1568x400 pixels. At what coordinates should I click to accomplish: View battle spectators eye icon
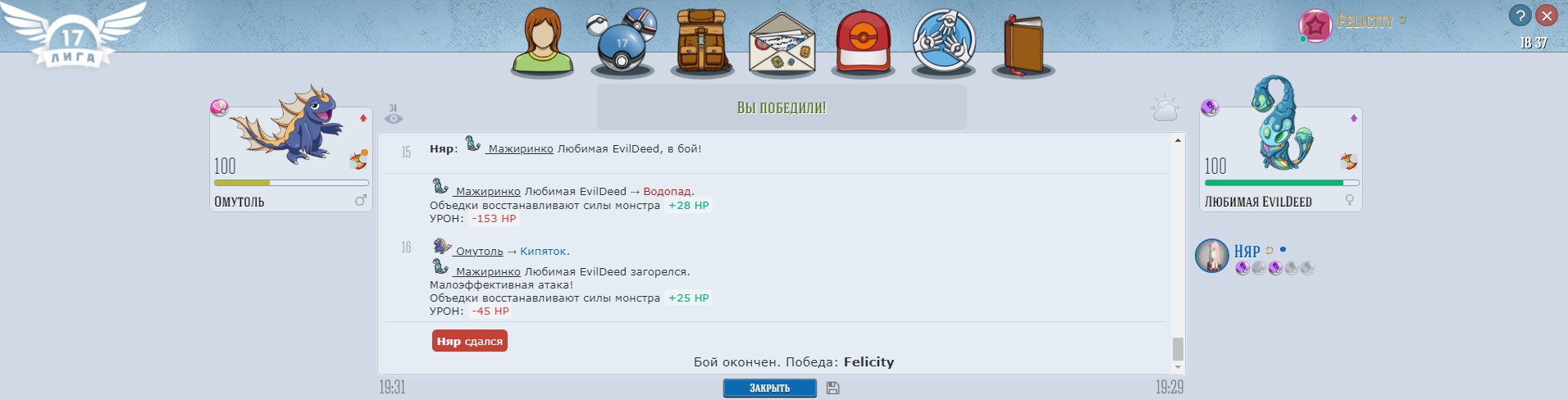[x=394, y=118]
